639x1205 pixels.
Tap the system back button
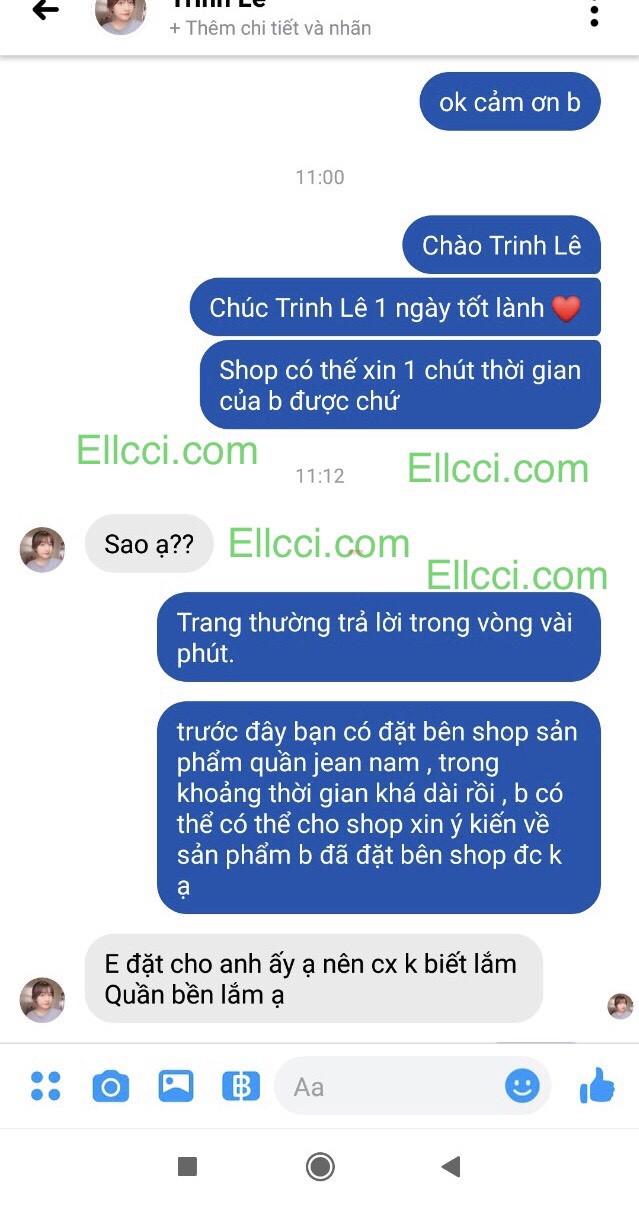pos(451,1166)
